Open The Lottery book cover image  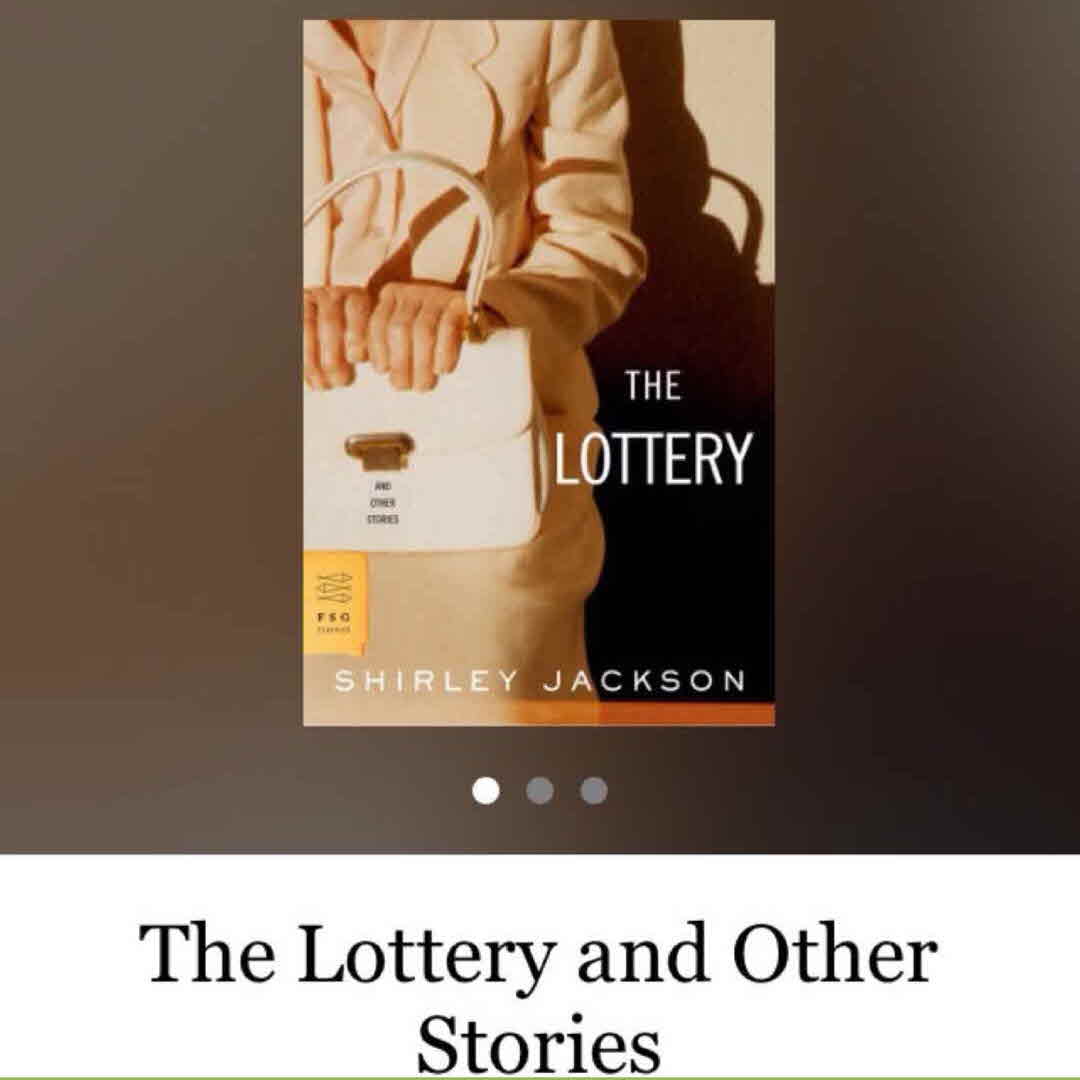click(539, 372)
